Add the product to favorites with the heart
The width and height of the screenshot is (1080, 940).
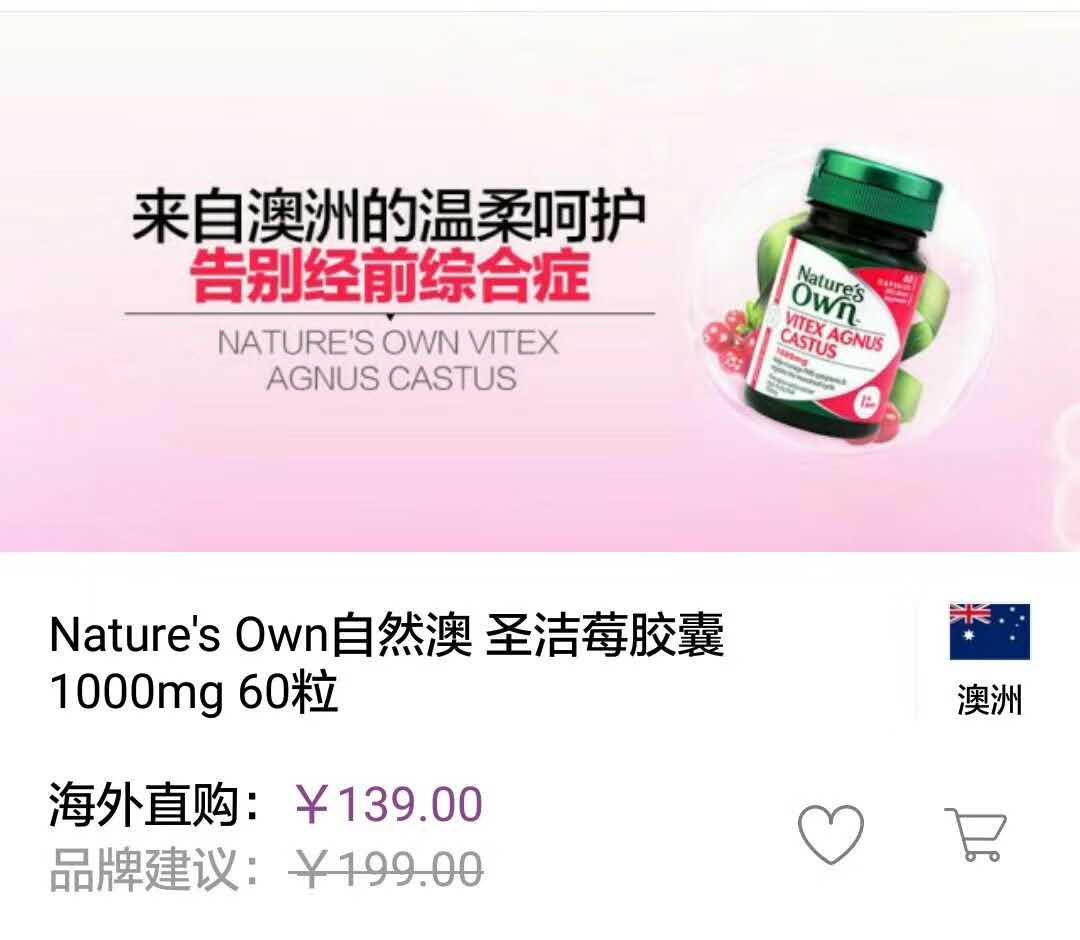[830, 834]
